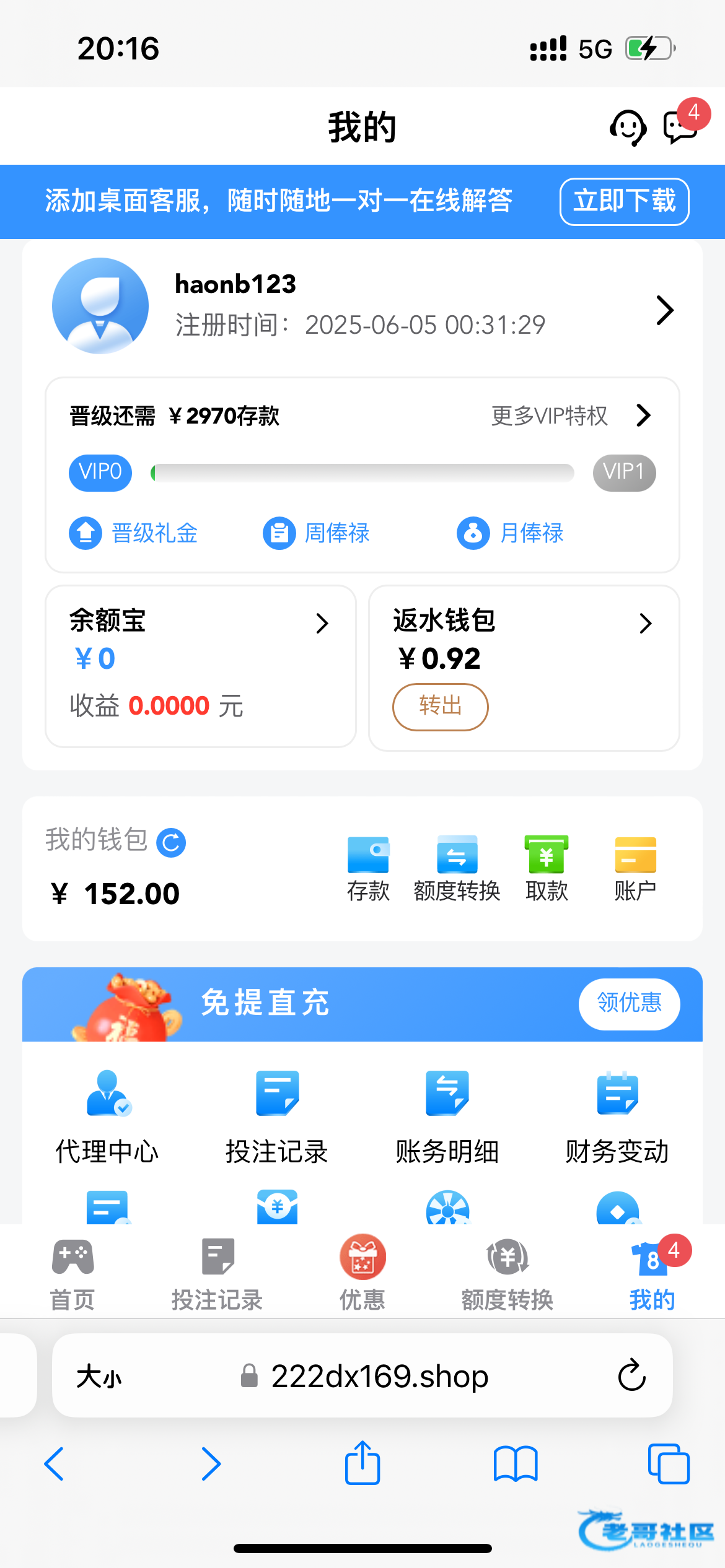View 更多VIP特权 privileges
This screenshot has height=1568, width=725.
pos(570,416)
